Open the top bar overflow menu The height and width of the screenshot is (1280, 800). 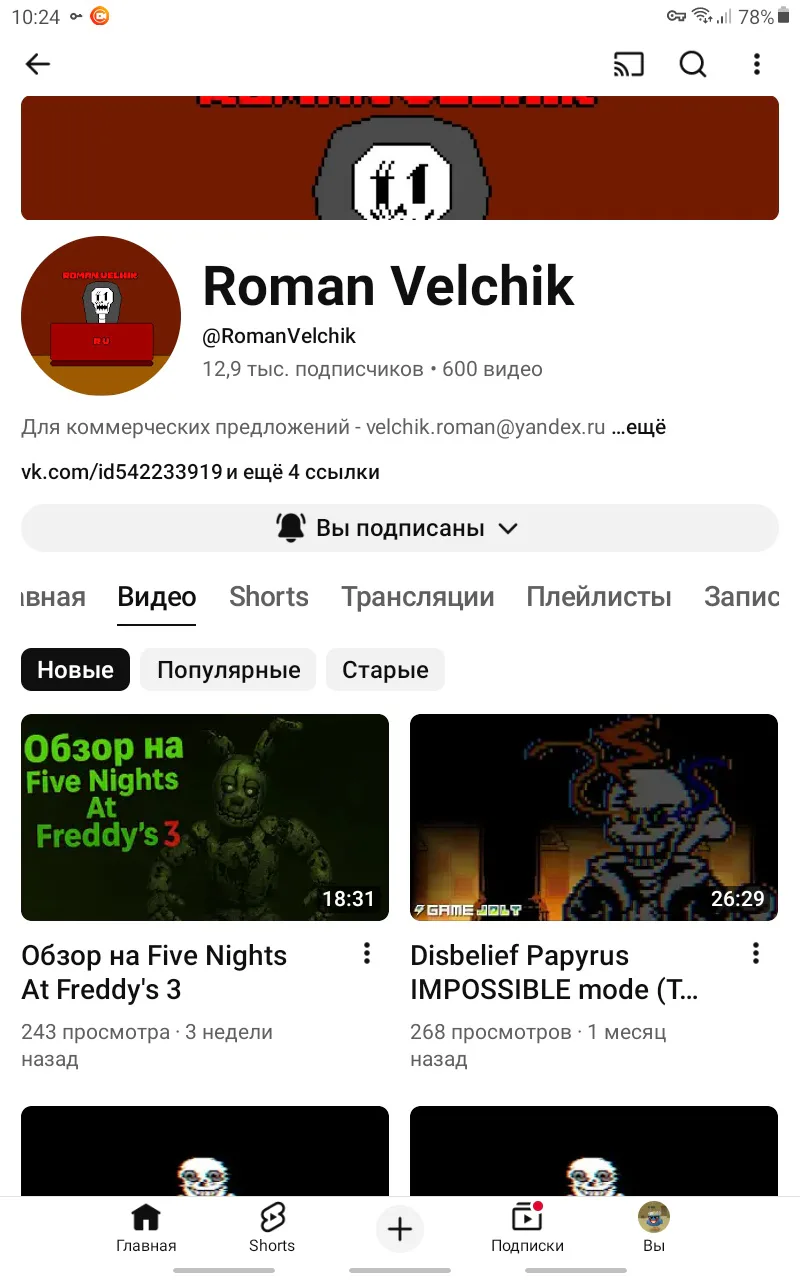757,64
